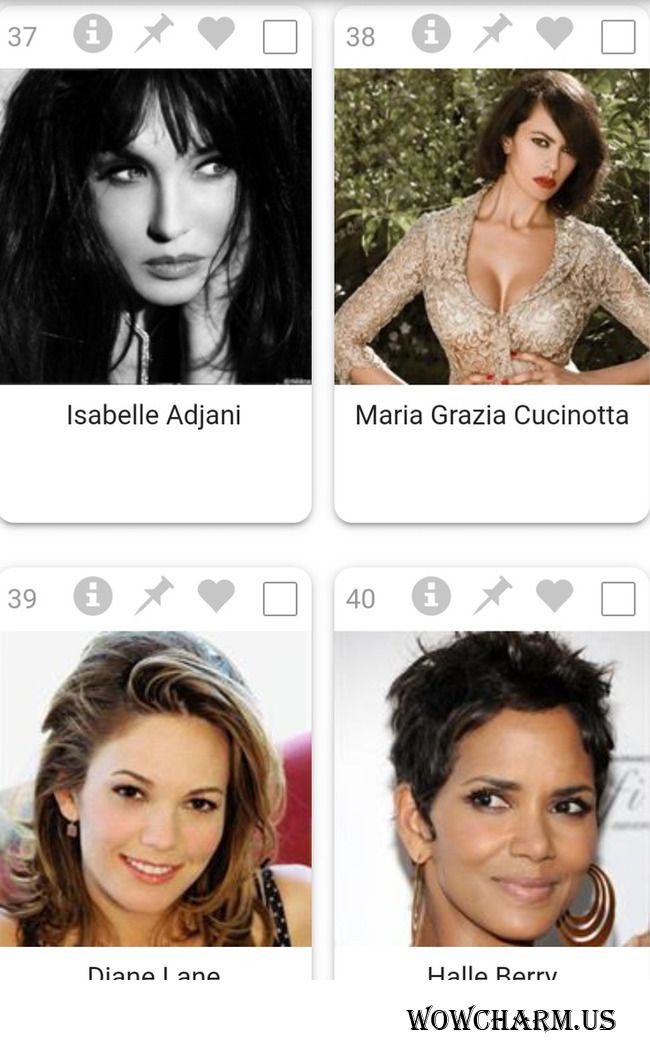
Task: Add Halle Berry to favorites
Action: click(x=554, y=596)
